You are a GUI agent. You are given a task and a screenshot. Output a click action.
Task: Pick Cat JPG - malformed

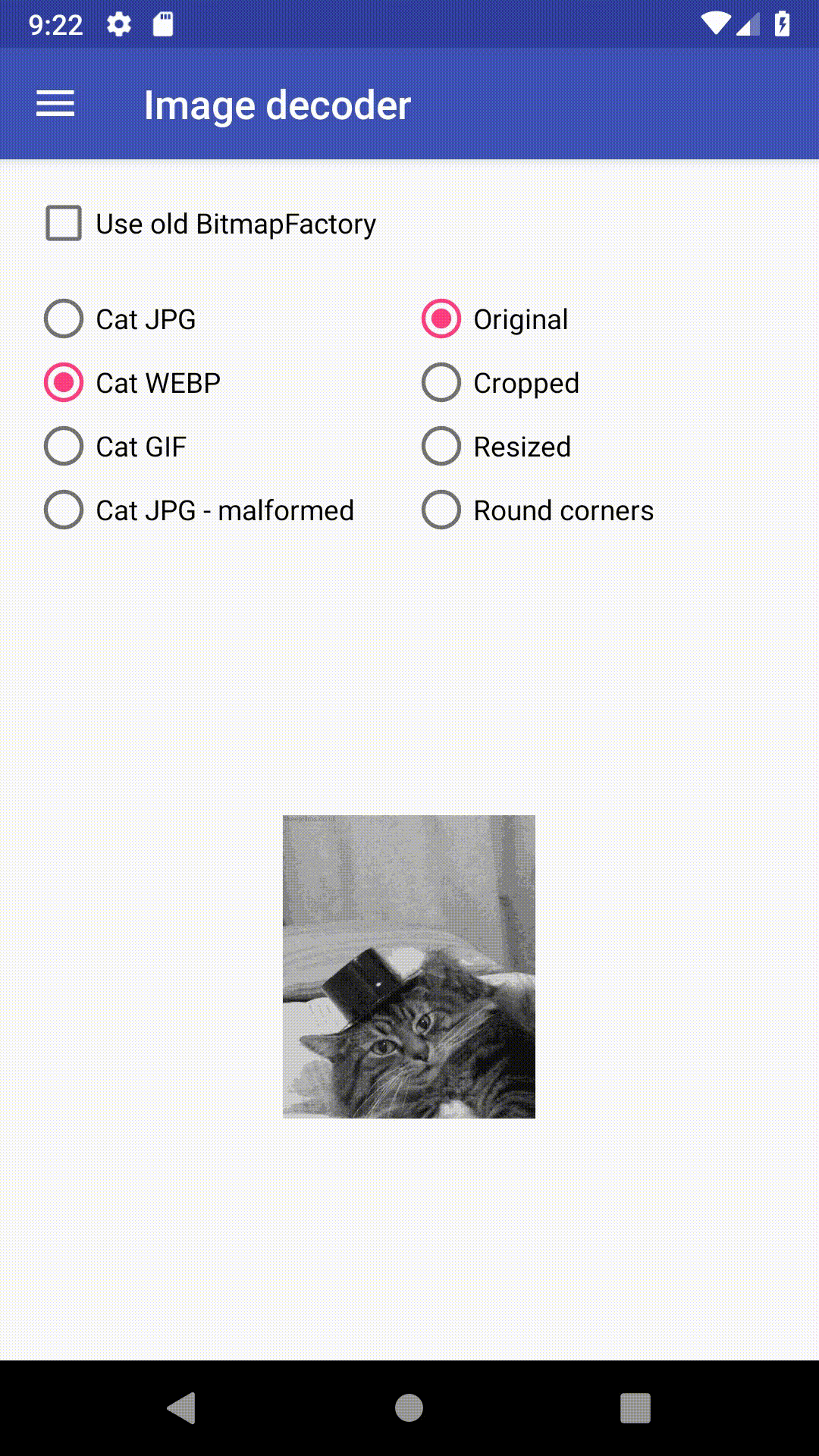64,510
